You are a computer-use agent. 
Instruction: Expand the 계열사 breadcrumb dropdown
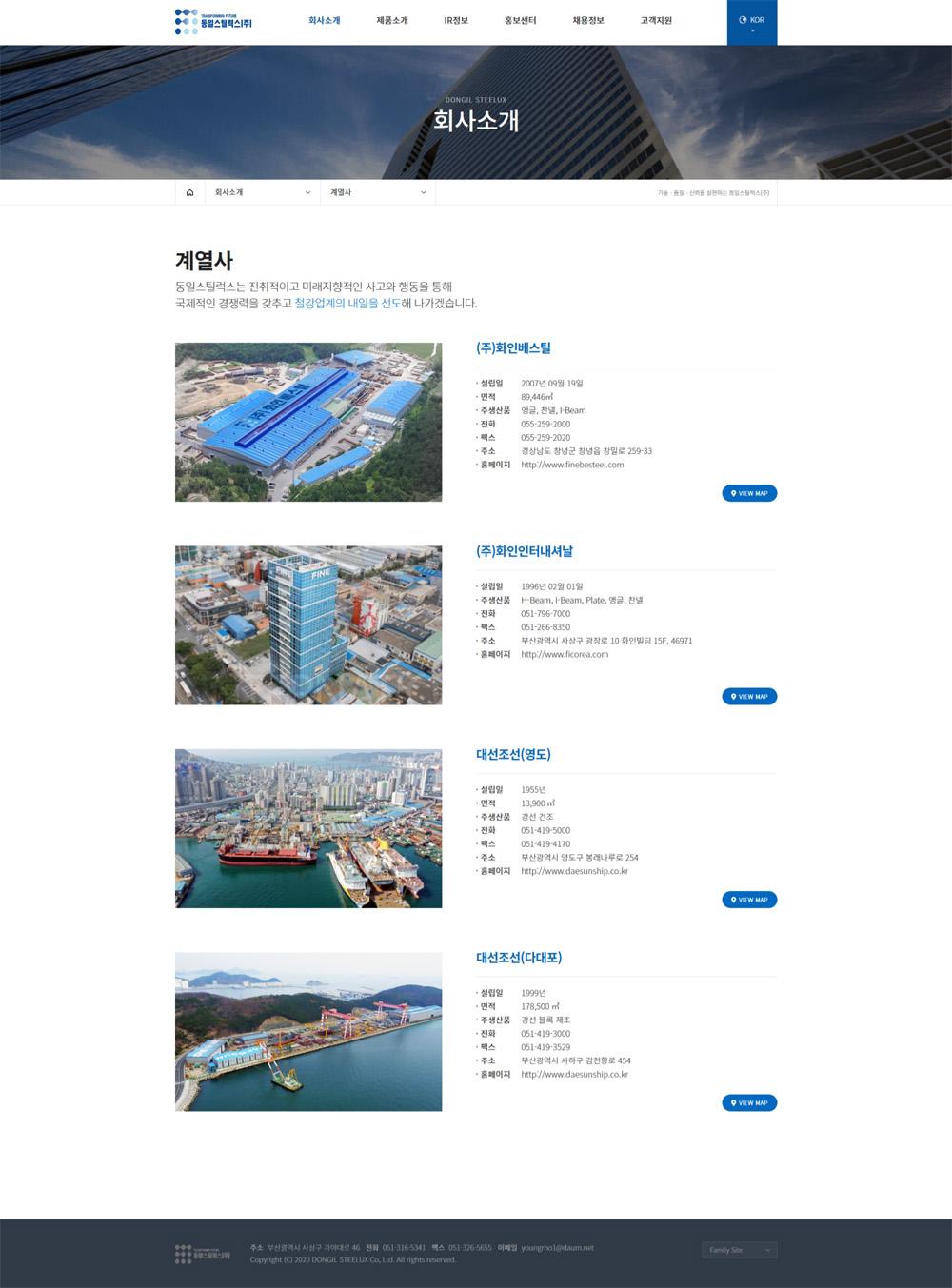coord(378,192)
